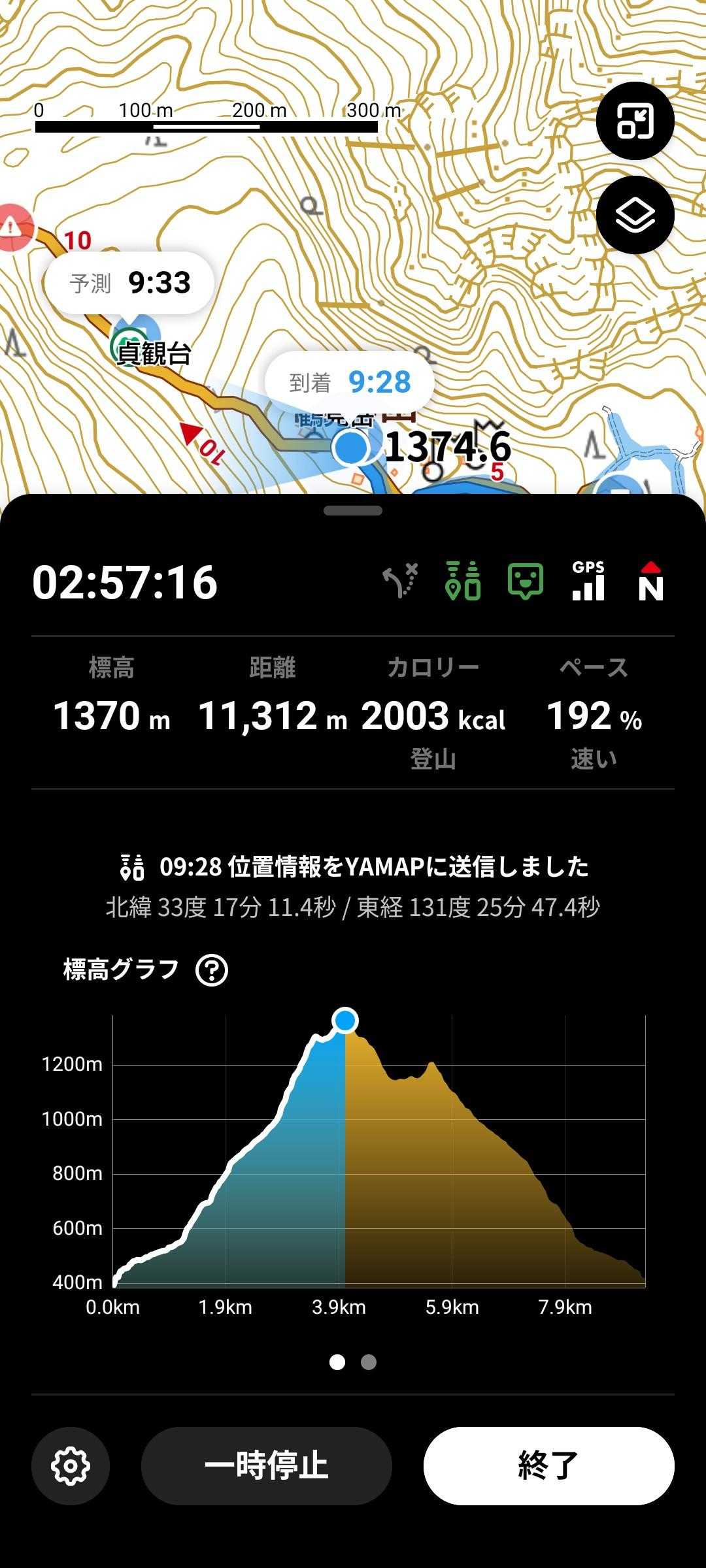Tap the red warning marker on map
Viewport: 706px width, 1568px height.
[12, 227]
